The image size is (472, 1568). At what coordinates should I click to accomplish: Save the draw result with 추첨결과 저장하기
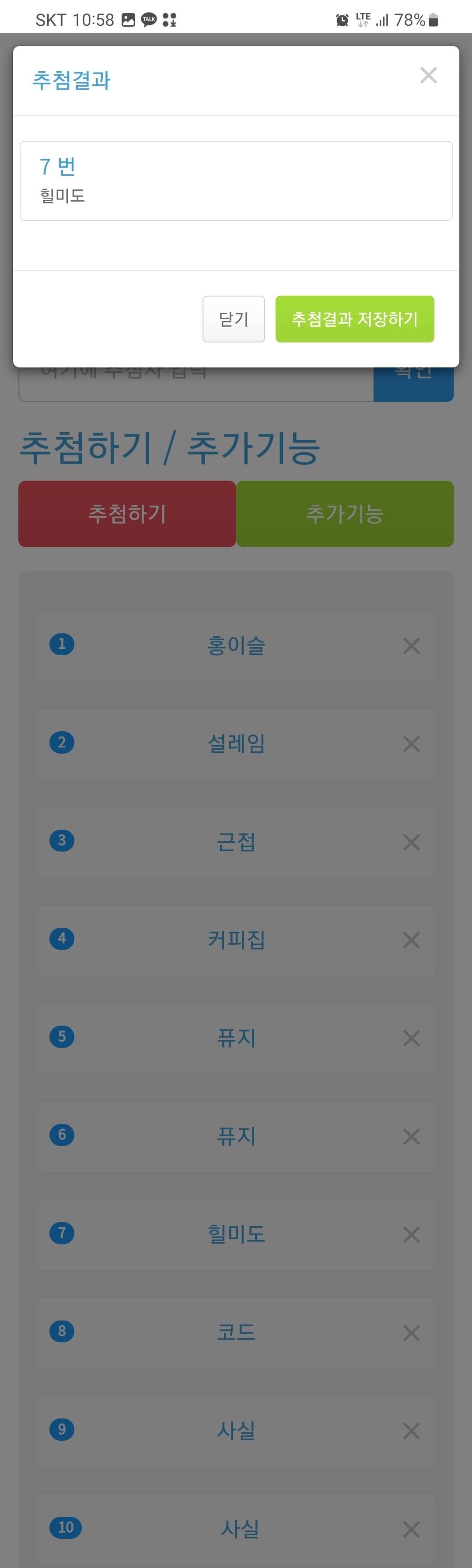[354, 319]
